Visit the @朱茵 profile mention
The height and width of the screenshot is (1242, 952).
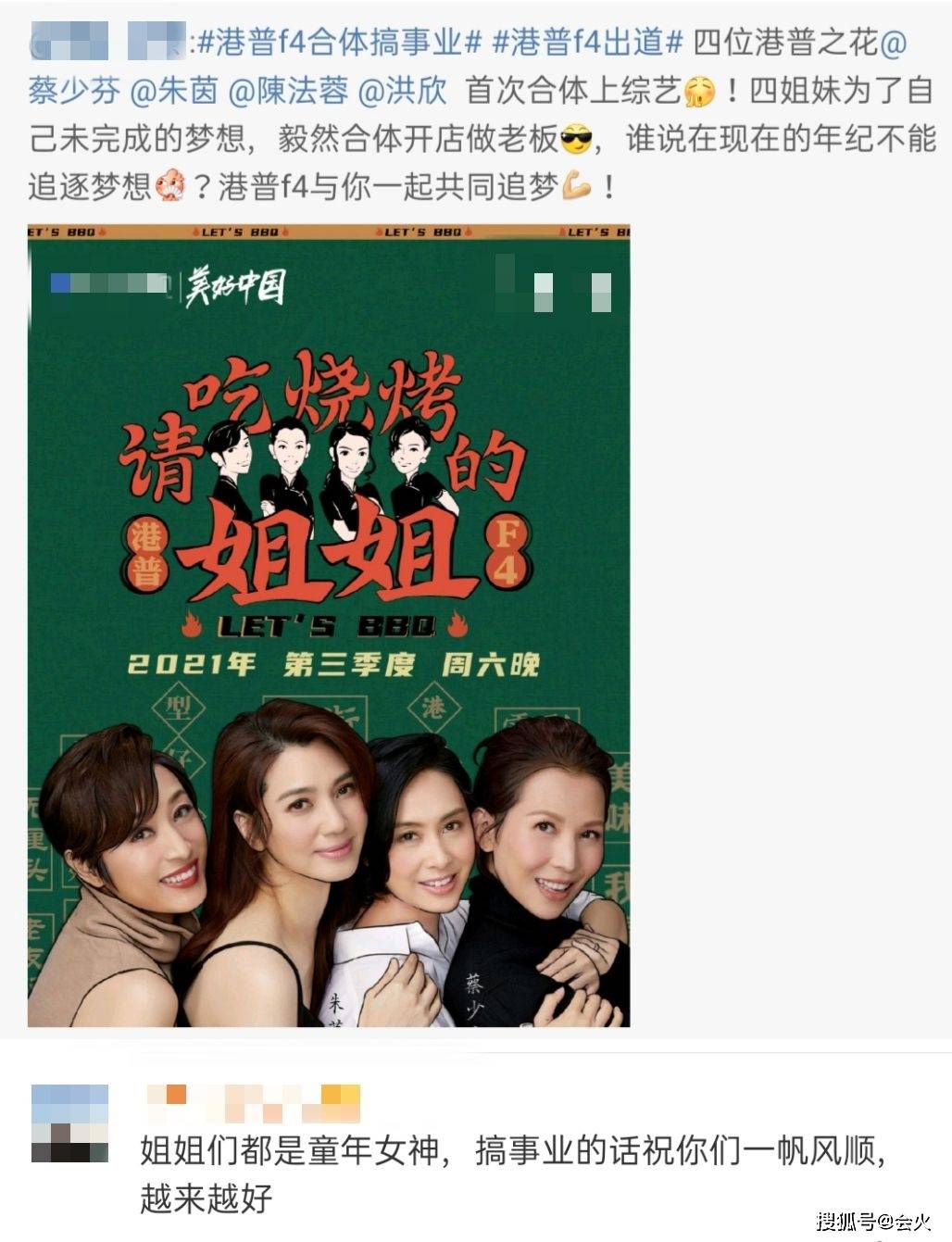point(174,91)
